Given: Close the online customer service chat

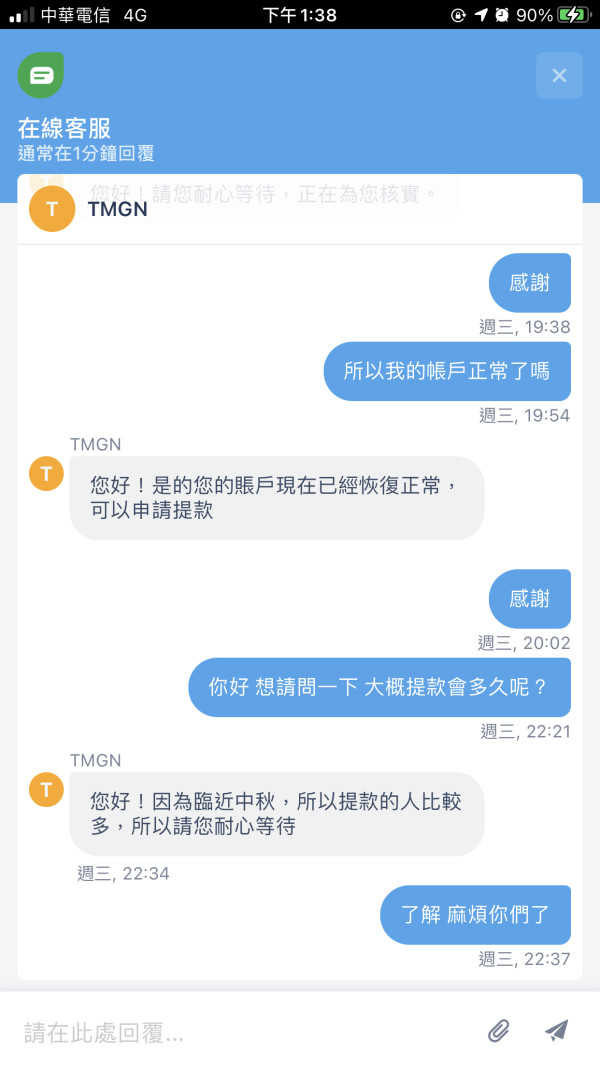Looking at the screenshot, I should click(x=559, y=76).
